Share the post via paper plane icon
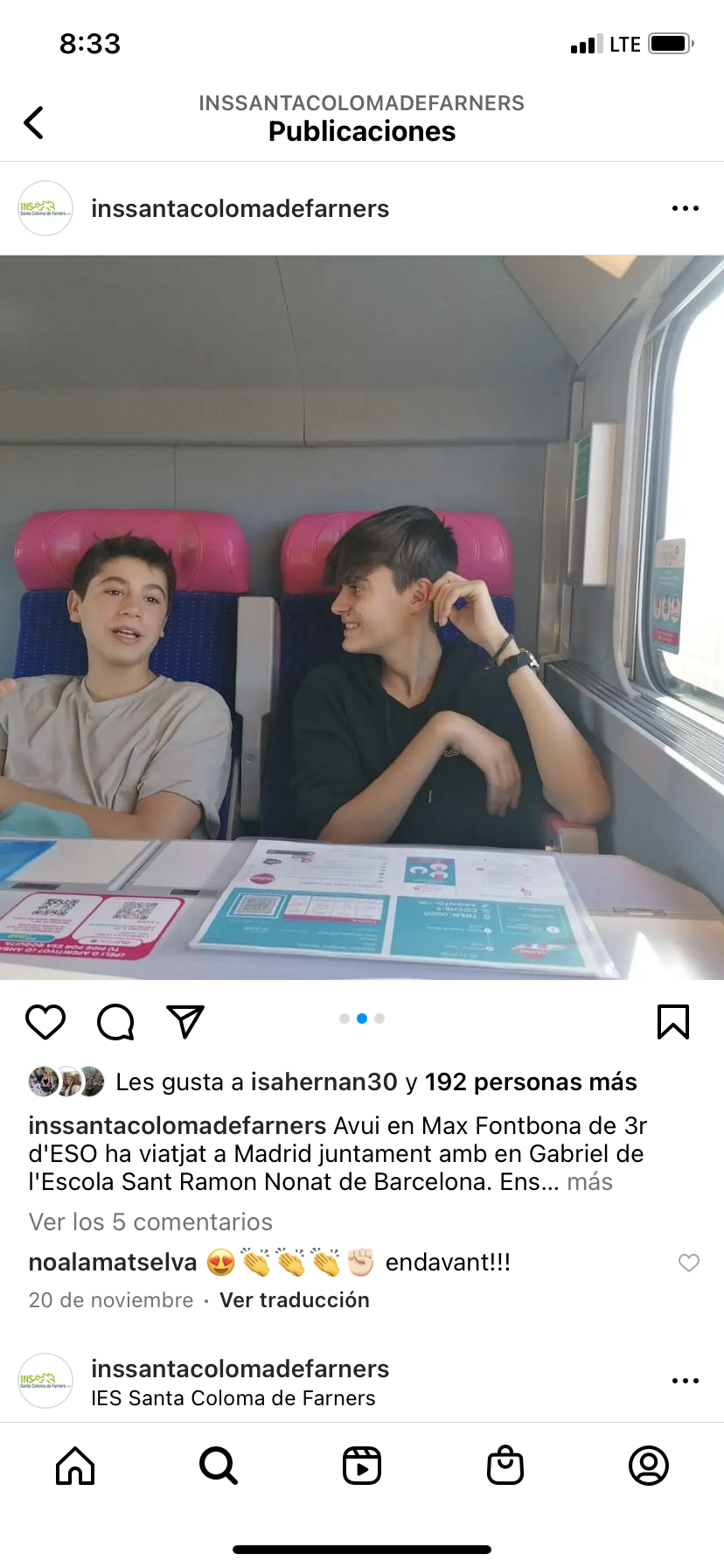Viewport: 724px width, 1568px height. [x=184, y=1021]
